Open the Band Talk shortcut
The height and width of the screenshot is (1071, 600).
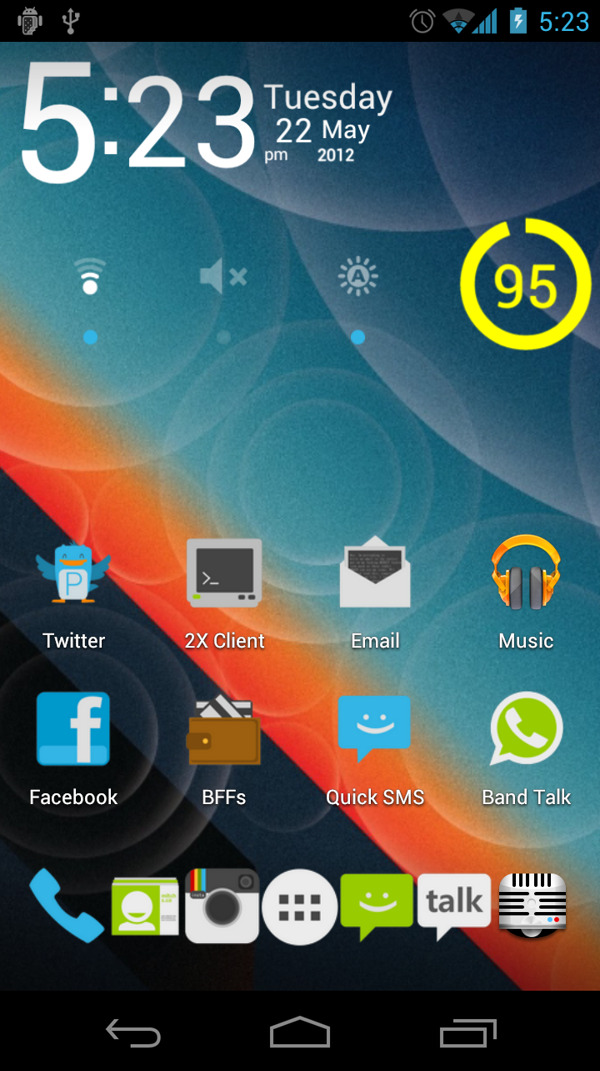coord(526,730)
